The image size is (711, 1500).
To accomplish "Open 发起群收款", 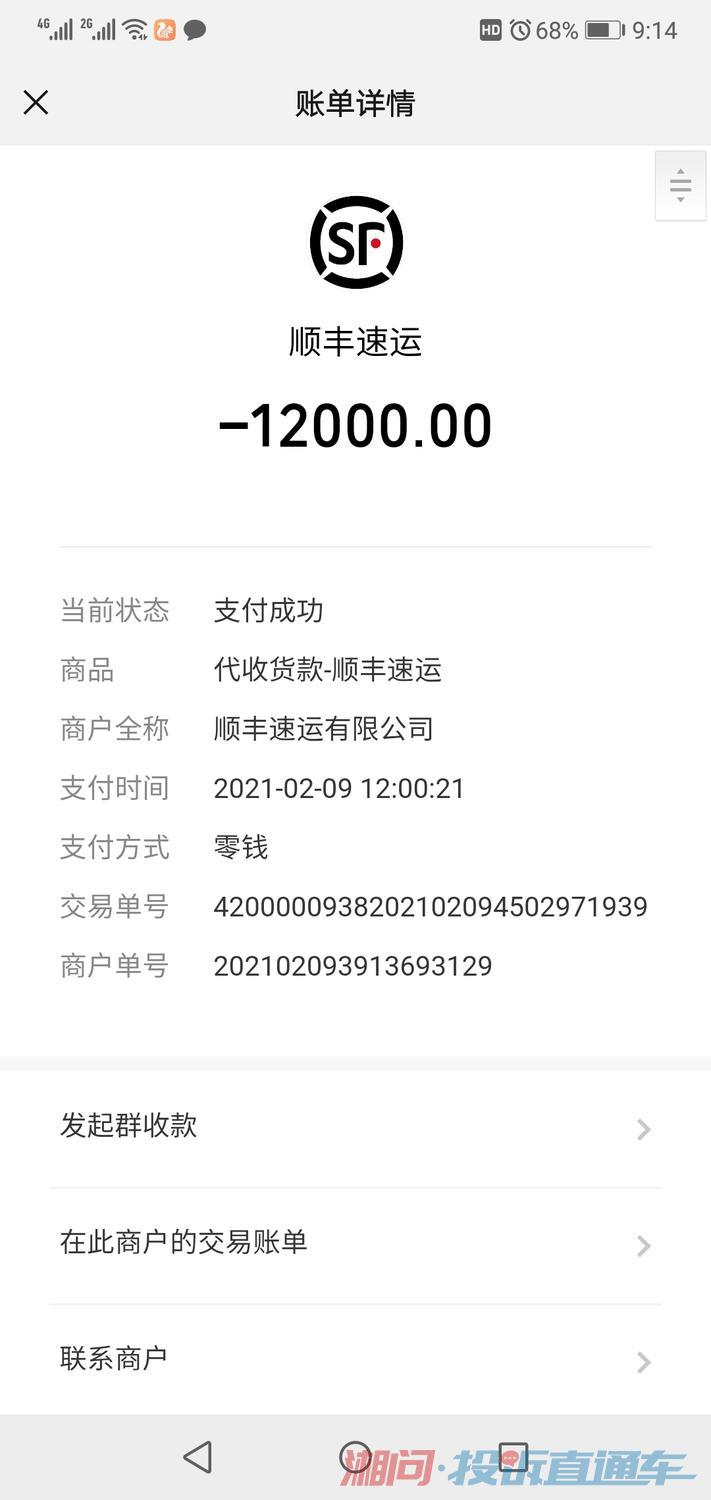I will pyautogui.click(x=355, y=1127).
